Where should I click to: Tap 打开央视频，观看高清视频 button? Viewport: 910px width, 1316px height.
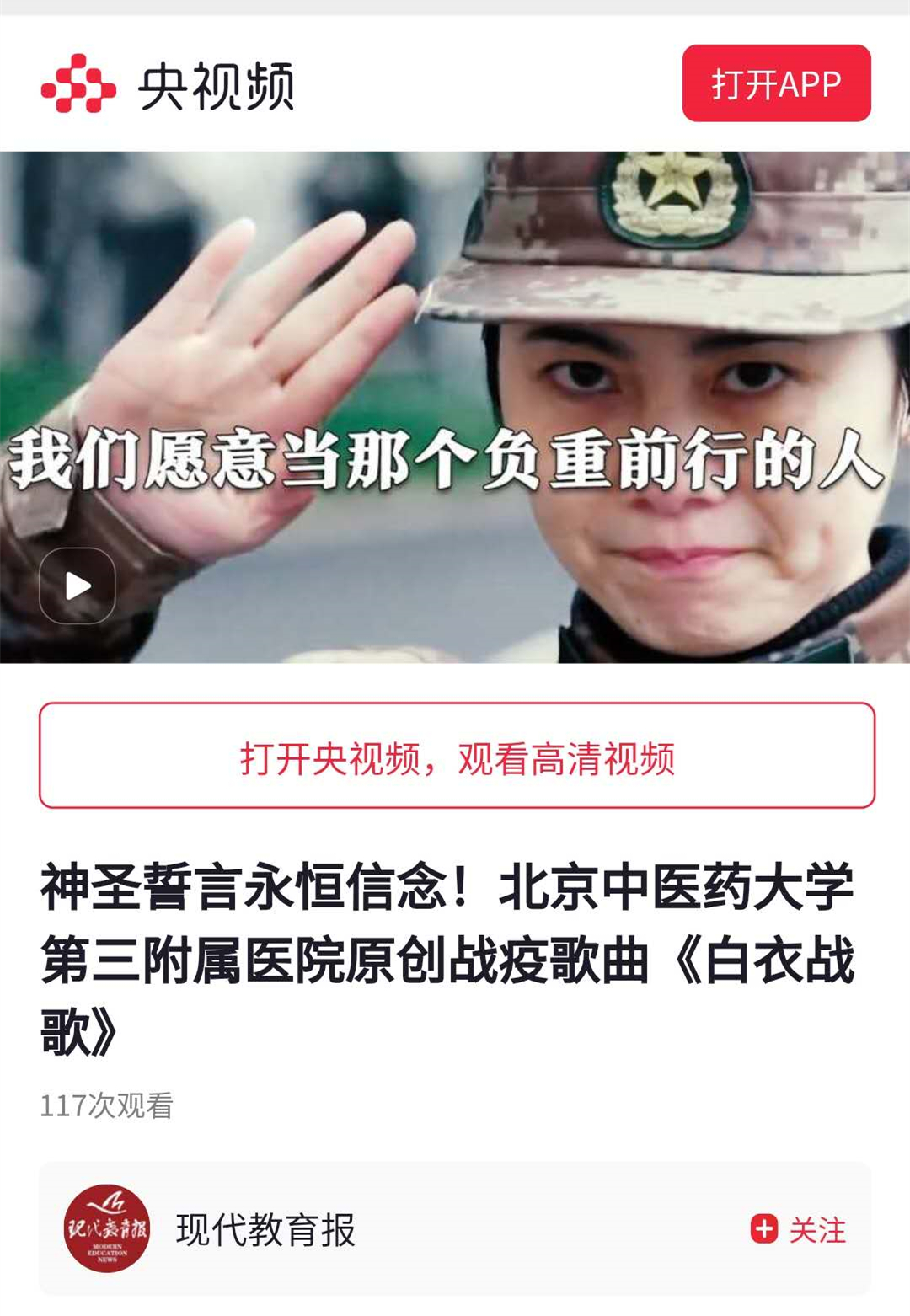pyautogui.click(x=457, y=756)
